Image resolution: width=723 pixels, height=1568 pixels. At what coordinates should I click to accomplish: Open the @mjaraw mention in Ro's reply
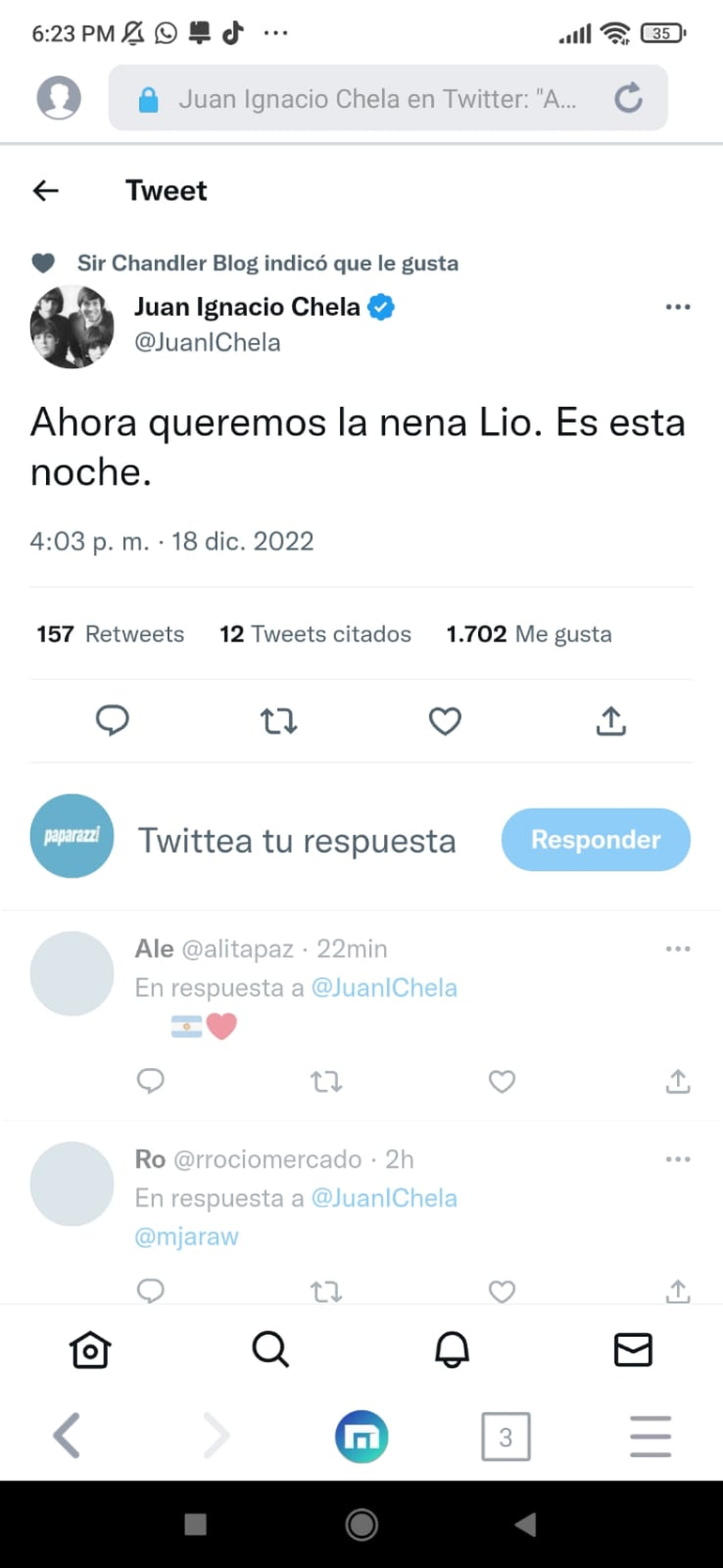click(x=187, y=1236)
